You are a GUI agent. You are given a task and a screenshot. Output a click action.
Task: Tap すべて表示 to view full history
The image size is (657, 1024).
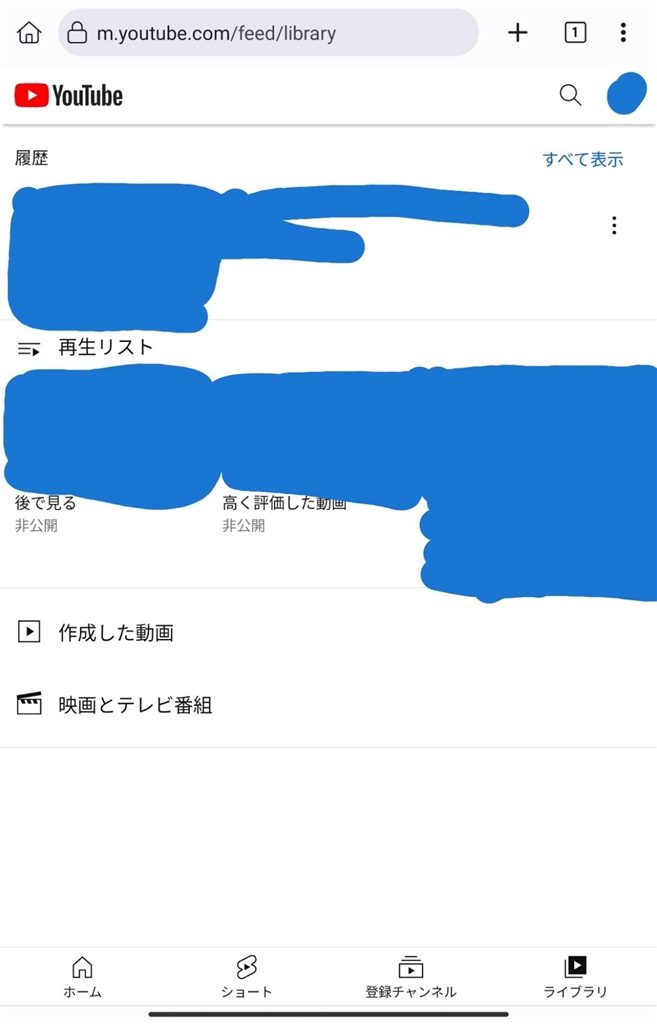[582, 159]
